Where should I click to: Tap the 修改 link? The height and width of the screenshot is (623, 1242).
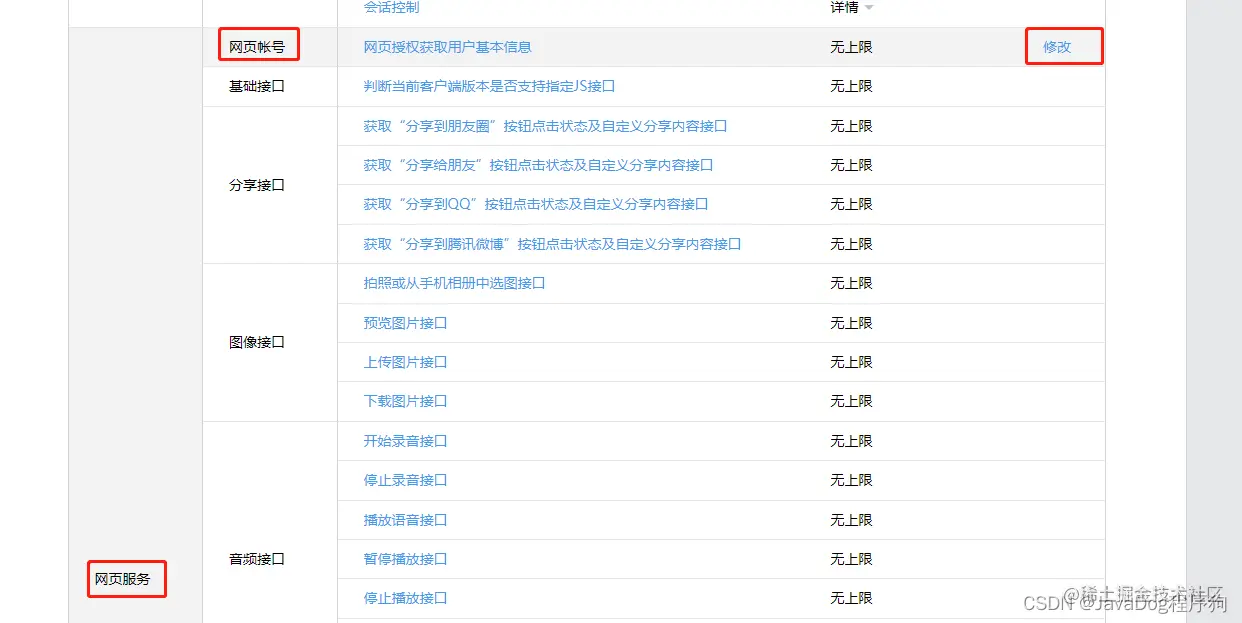pos(1056,47)
